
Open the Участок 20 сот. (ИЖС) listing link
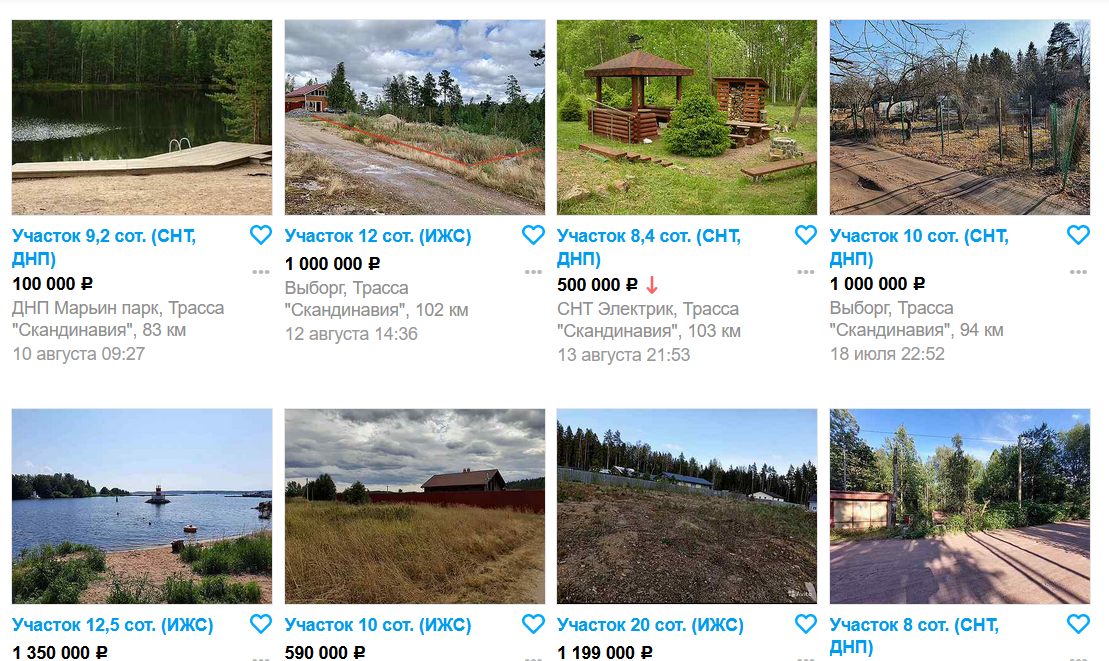(x=650, y=625)
